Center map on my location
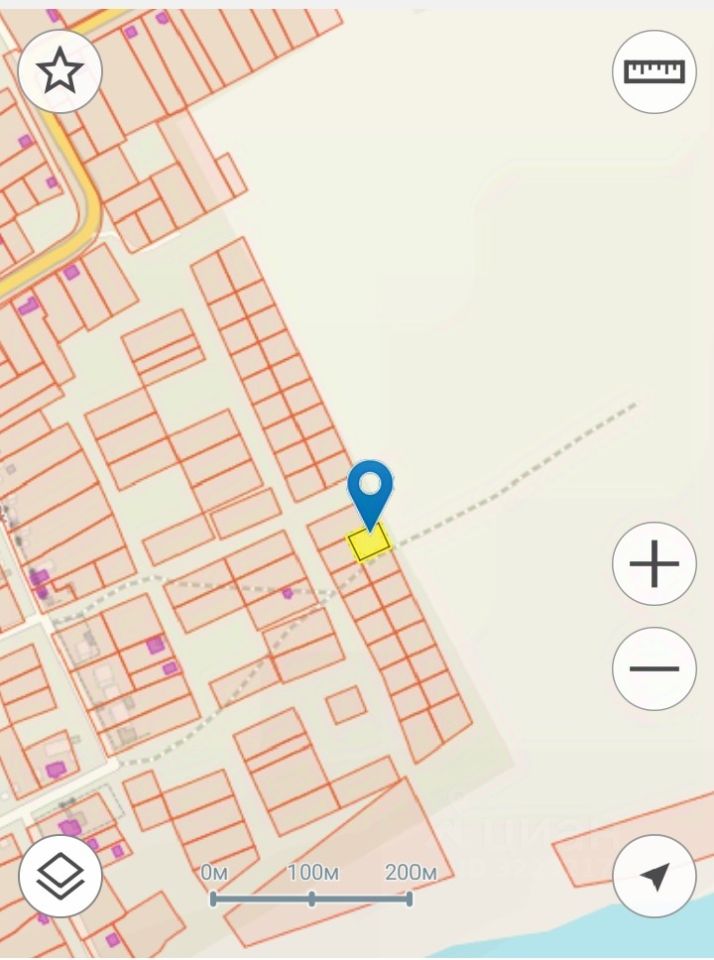 (654, 876)
